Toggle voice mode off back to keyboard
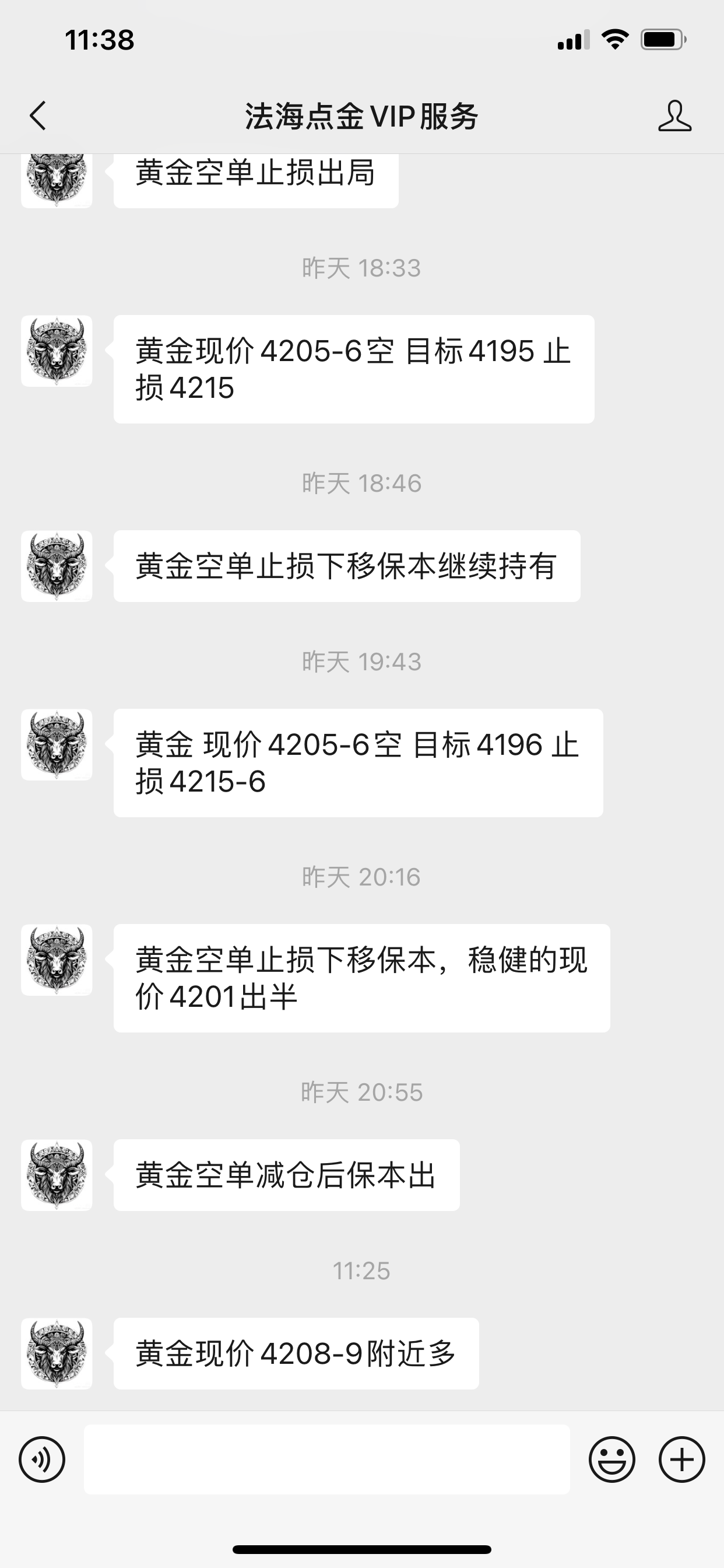 coord(41,1459)
